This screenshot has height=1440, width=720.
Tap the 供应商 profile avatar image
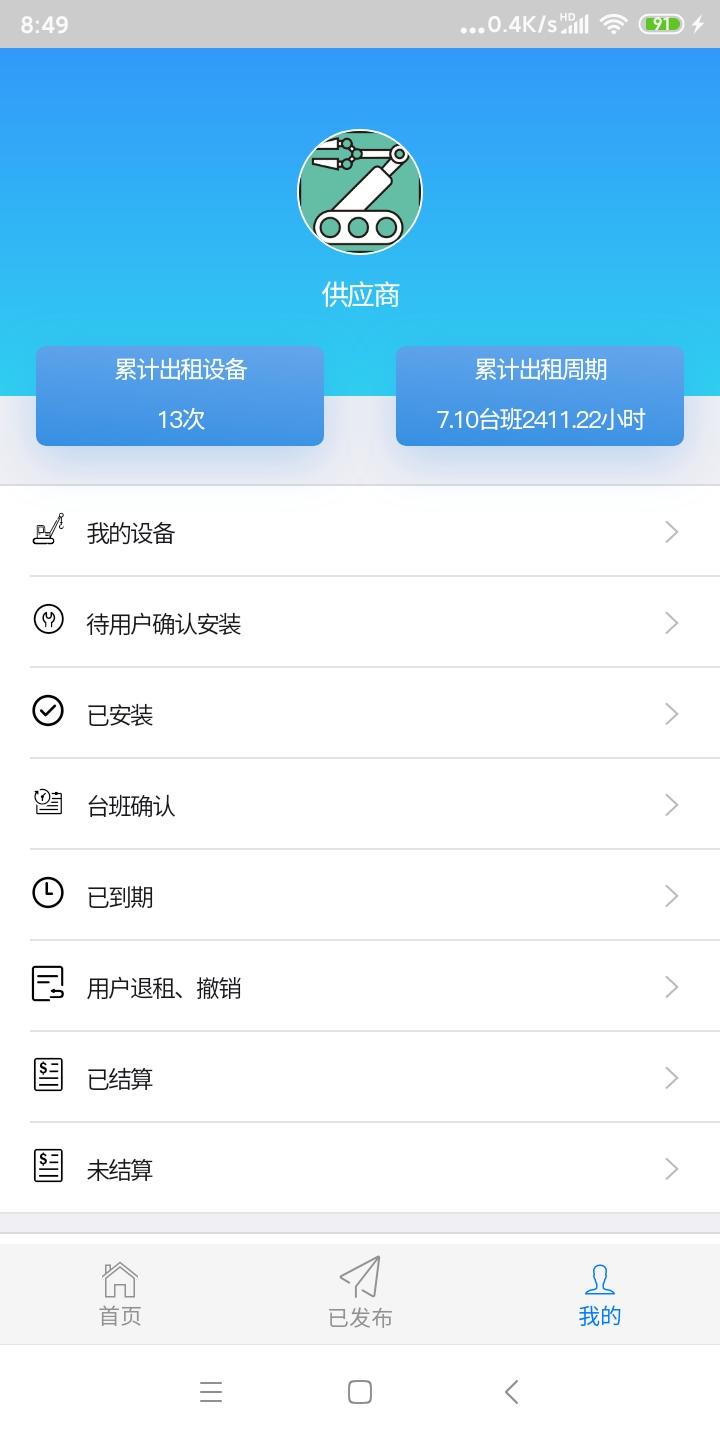(x=359, y=191)
